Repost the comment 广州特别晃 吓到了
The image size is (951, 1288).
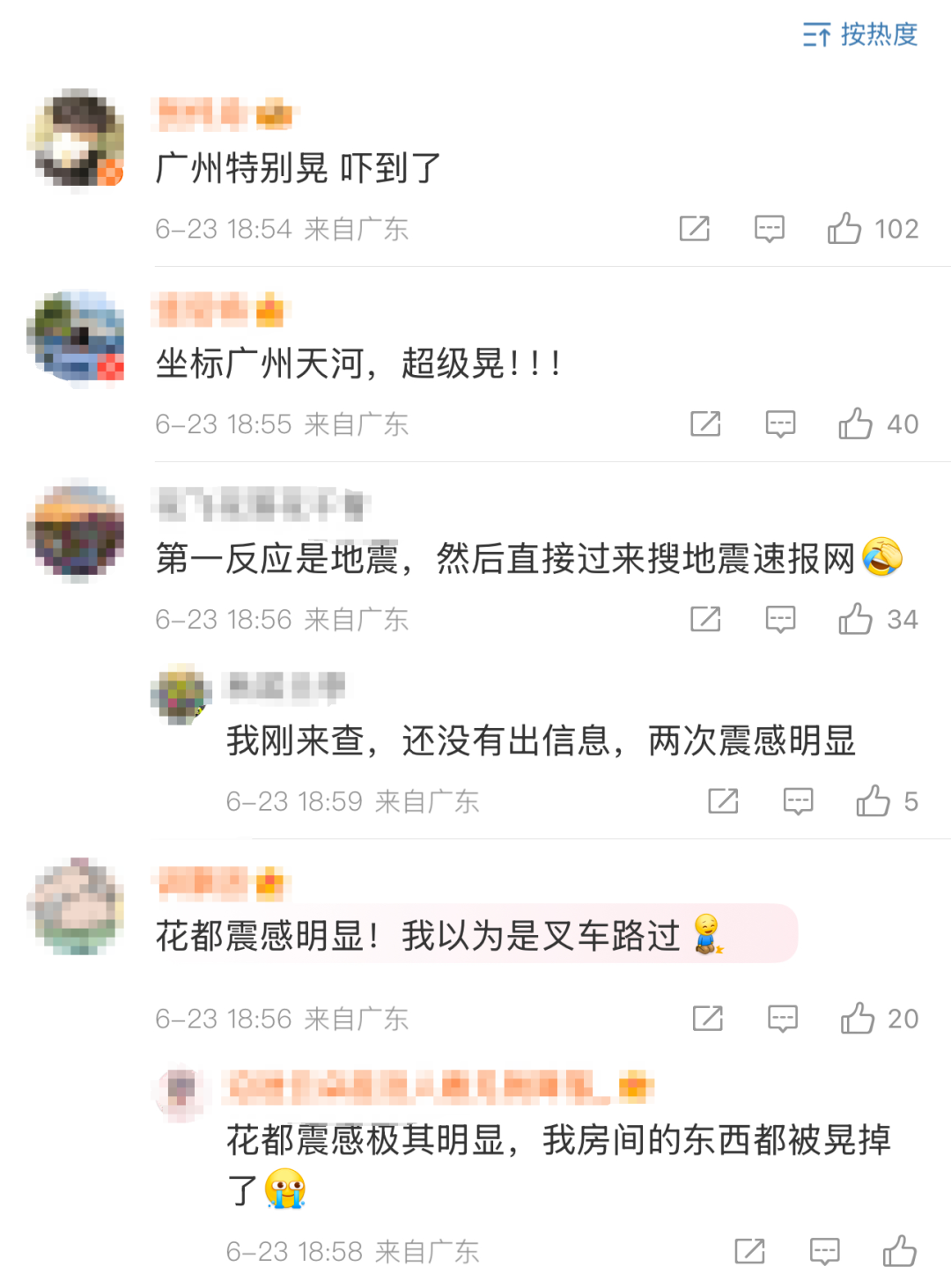694,229
